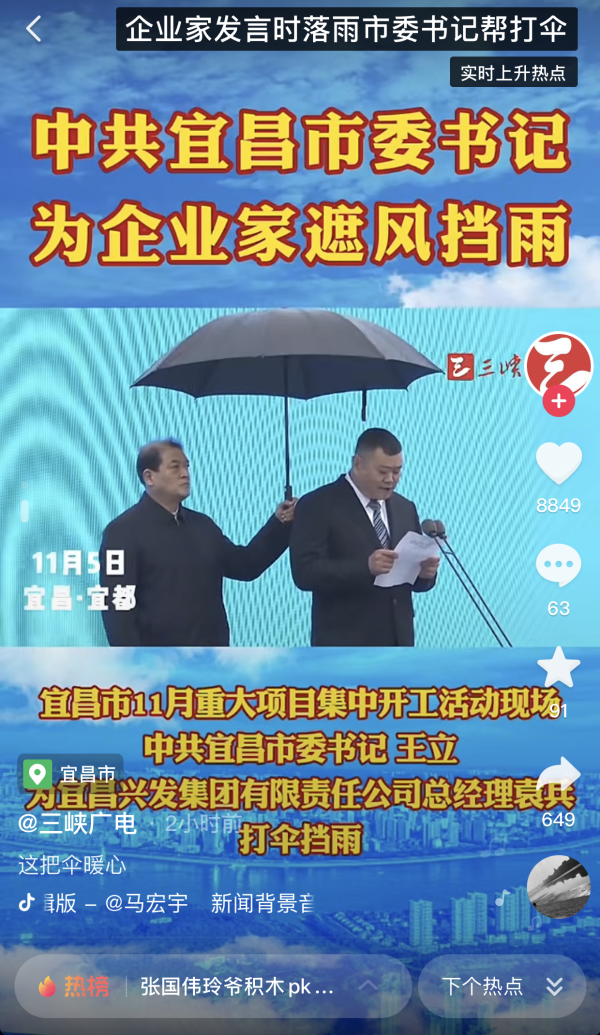Open the 实时上升热点 tag
Viewport: 600px width, 1035px height.
(x=513, y=73)
